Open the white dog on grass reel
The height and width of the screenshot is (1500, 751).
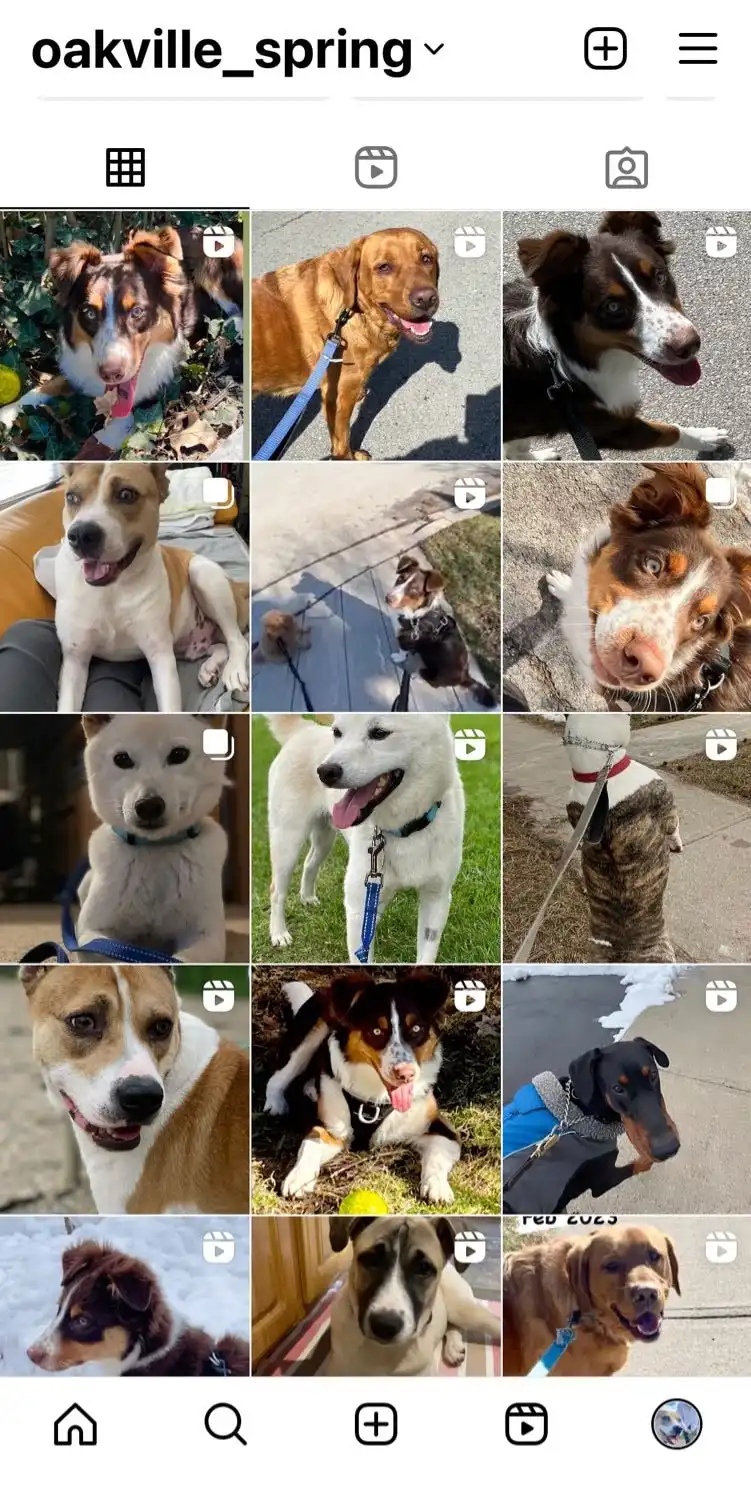click(376, 838)
